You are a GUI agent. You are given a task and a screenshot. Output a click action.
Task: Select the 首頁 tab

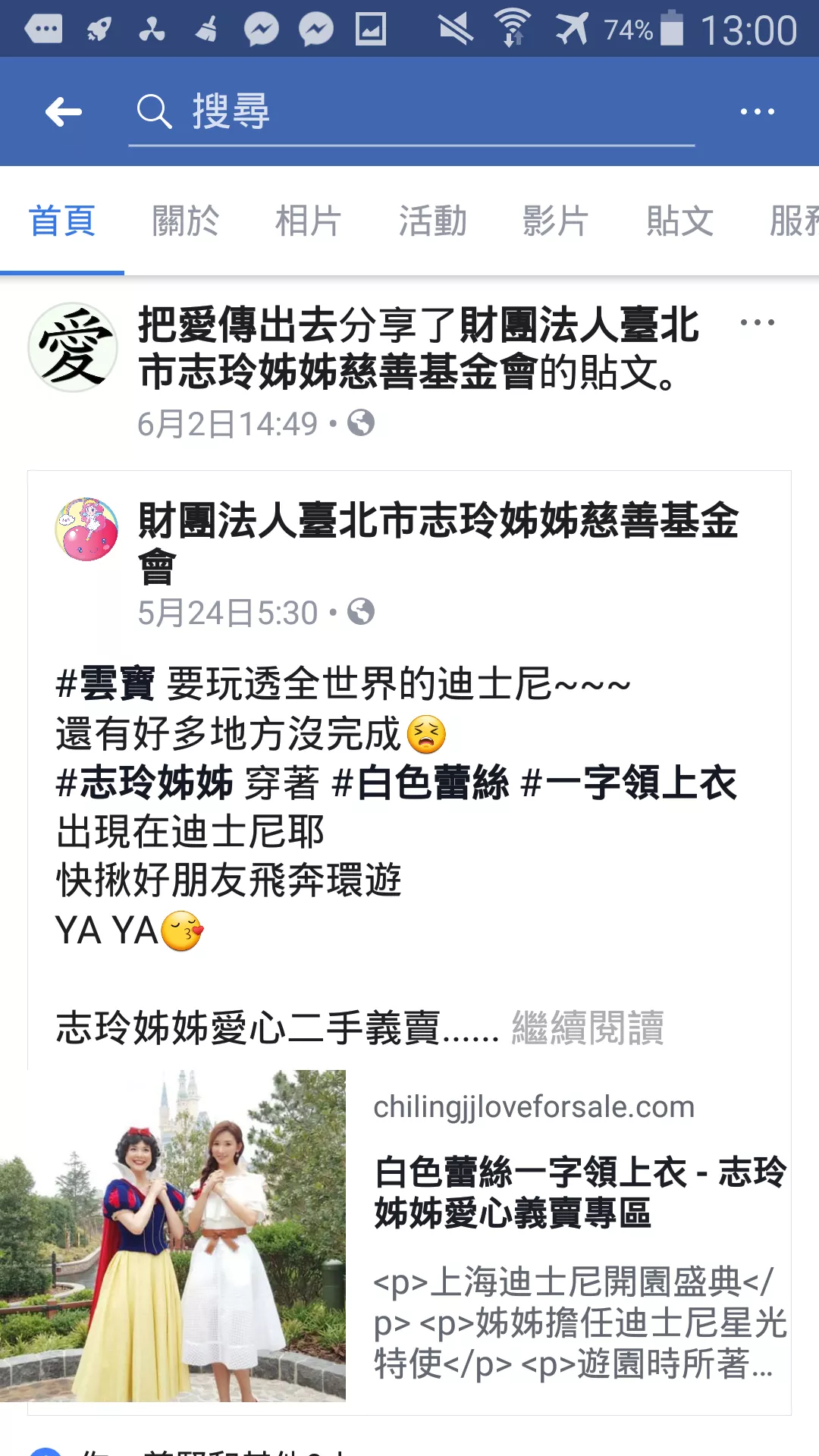[62, 221]
